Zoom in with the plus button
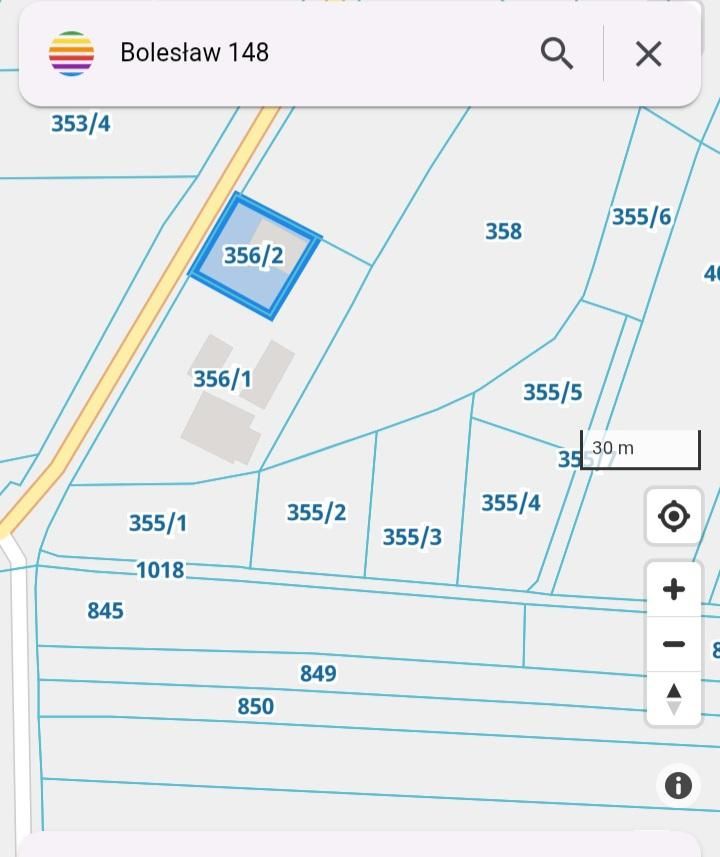 point(674,590)
